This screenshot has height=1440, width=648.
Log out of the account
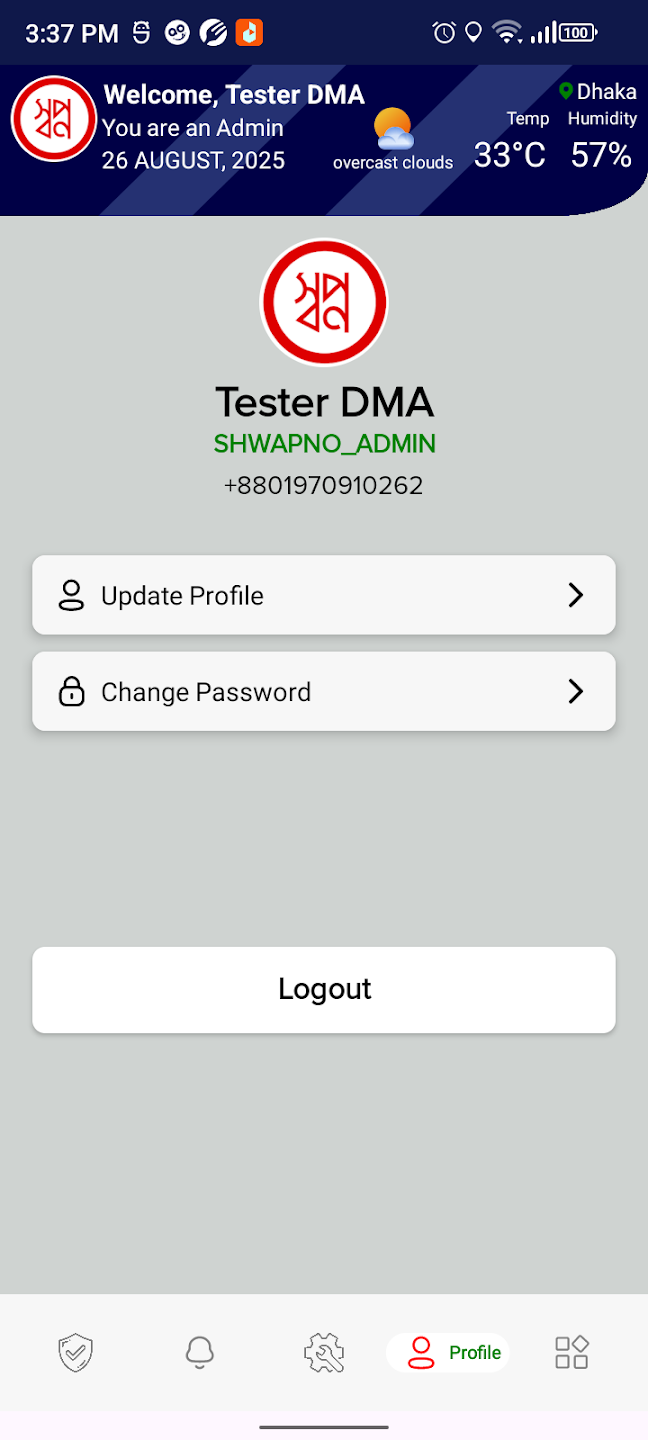click(x=323, y=989)
